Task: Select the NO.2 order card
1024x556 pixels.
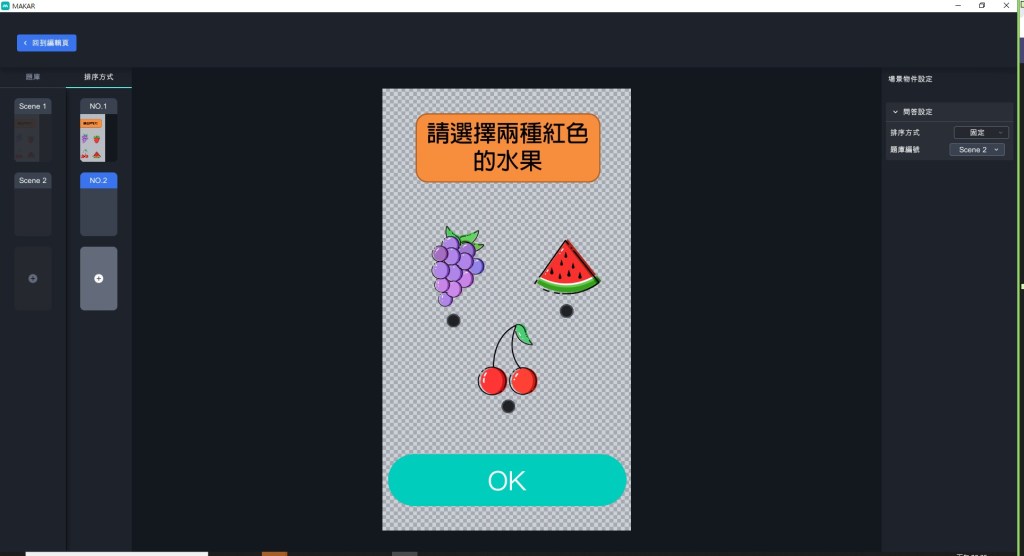Action: [98, 204]
